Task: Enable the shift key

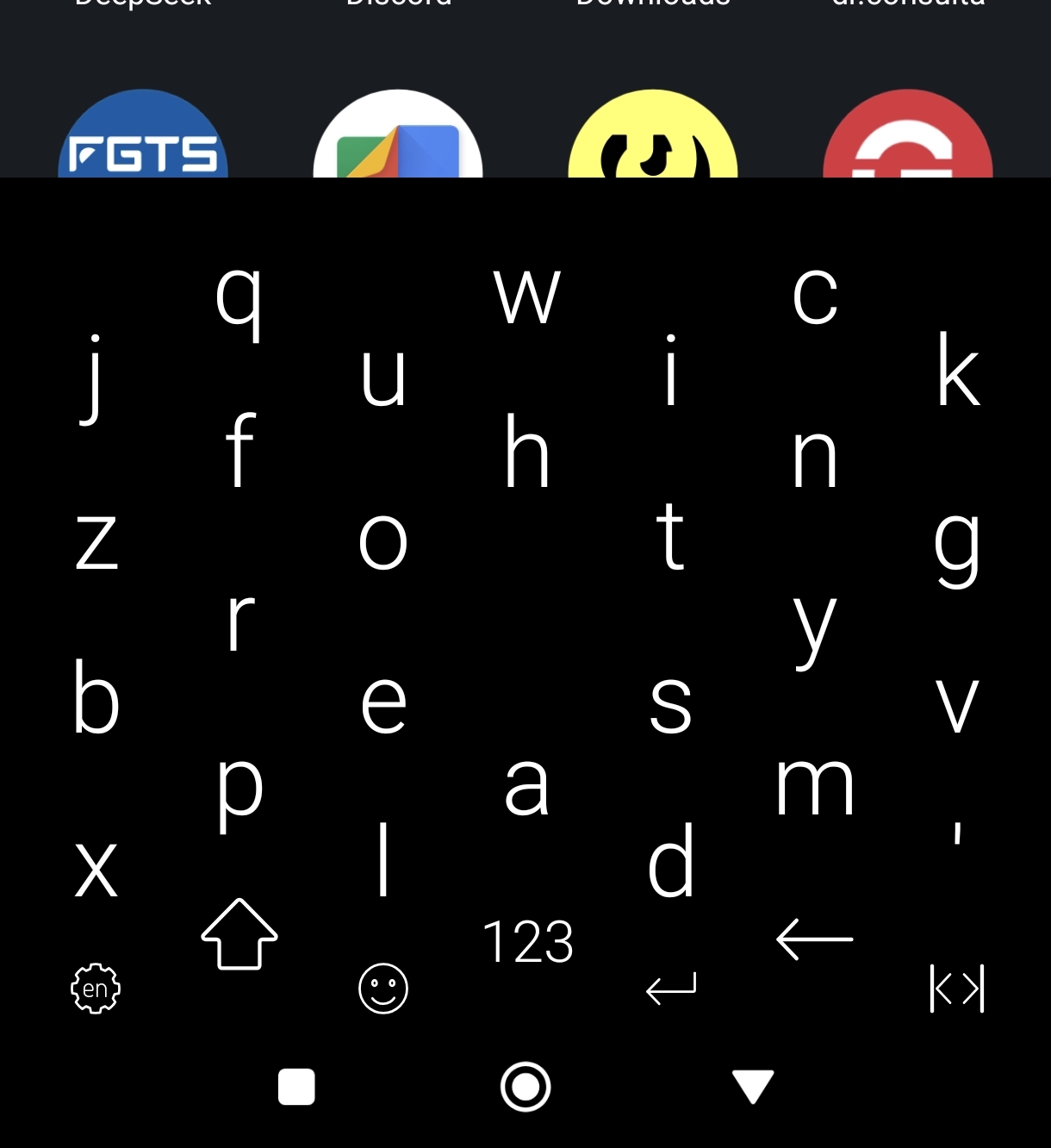Action: coord(239,935)
